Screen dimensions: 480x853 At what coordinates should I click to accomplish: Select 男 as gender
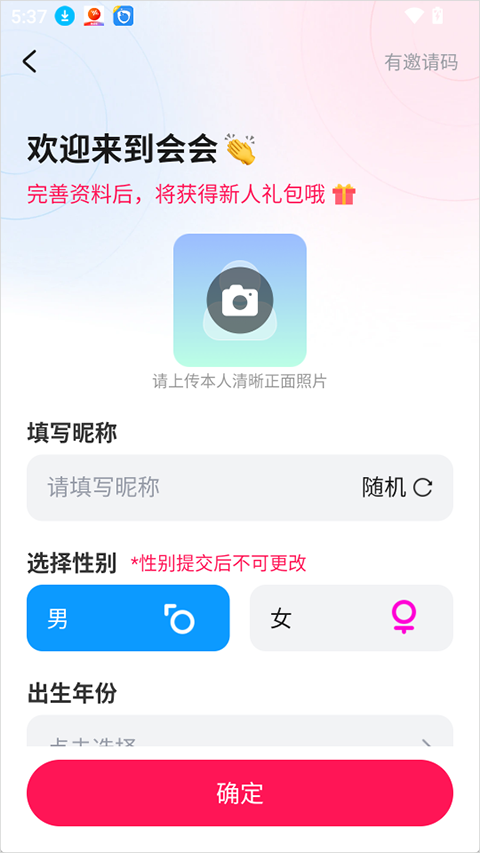pos(128,618)
